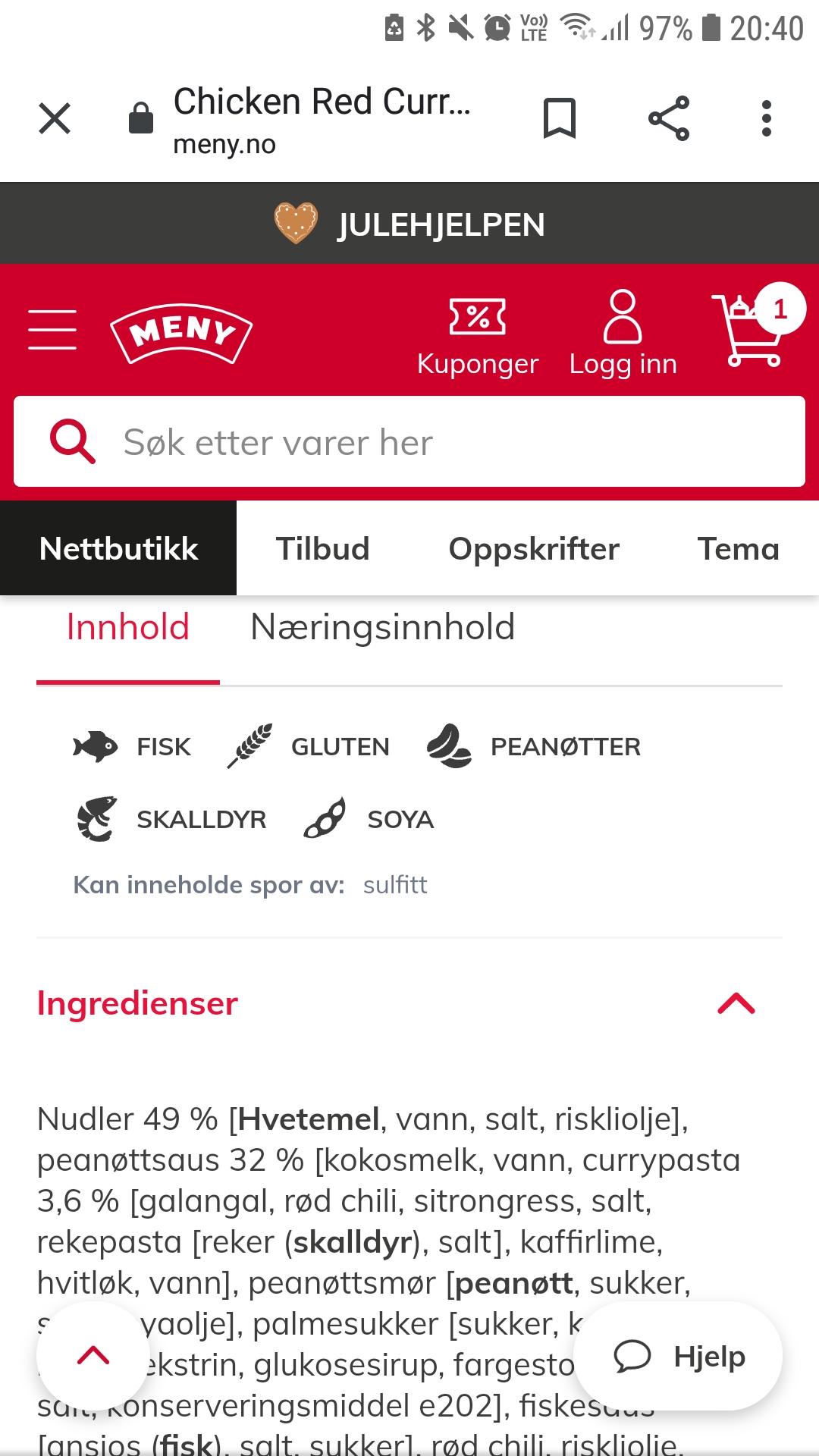
Task: Share the page link
Action: [669, 119]
